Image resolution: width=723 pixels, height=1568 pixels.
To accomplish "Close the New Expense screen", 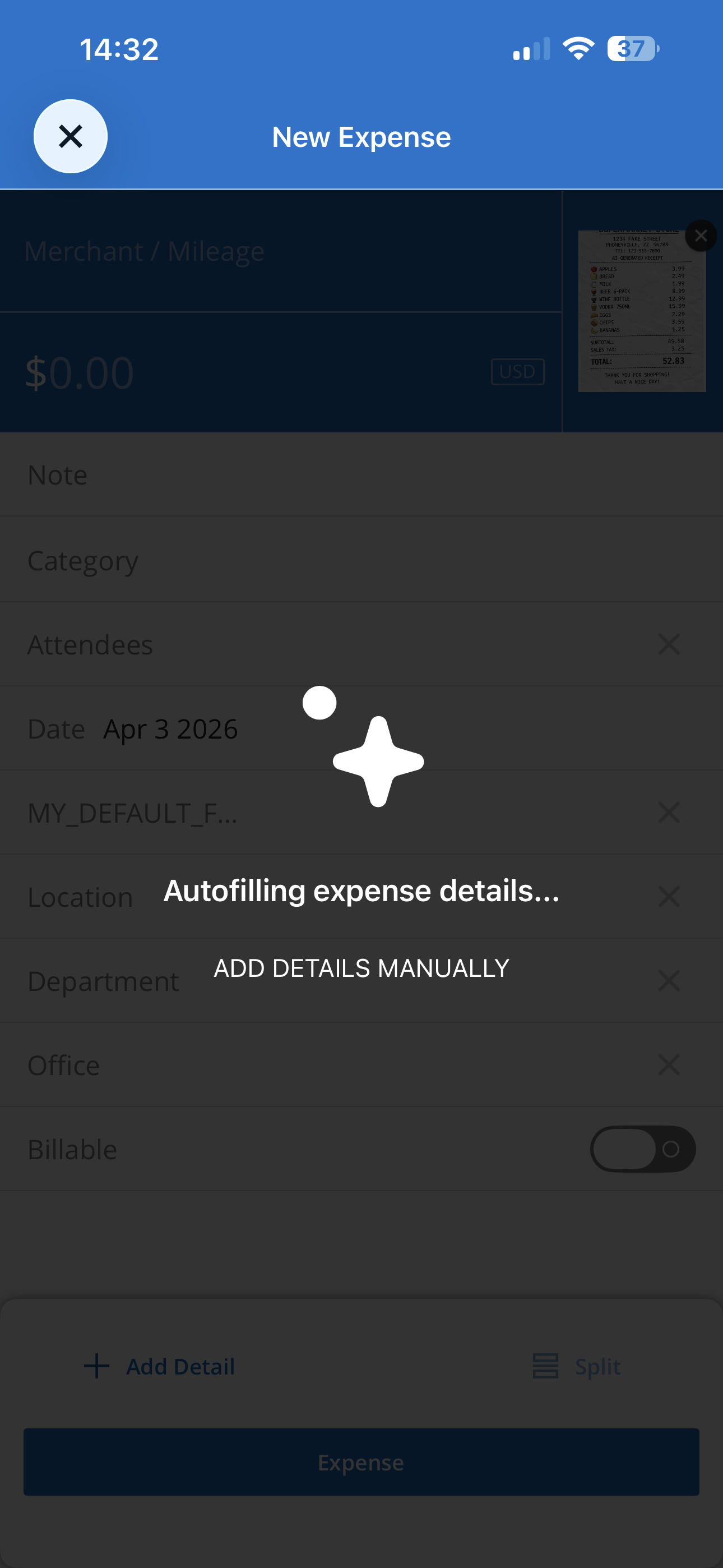I will click(71, 136).
